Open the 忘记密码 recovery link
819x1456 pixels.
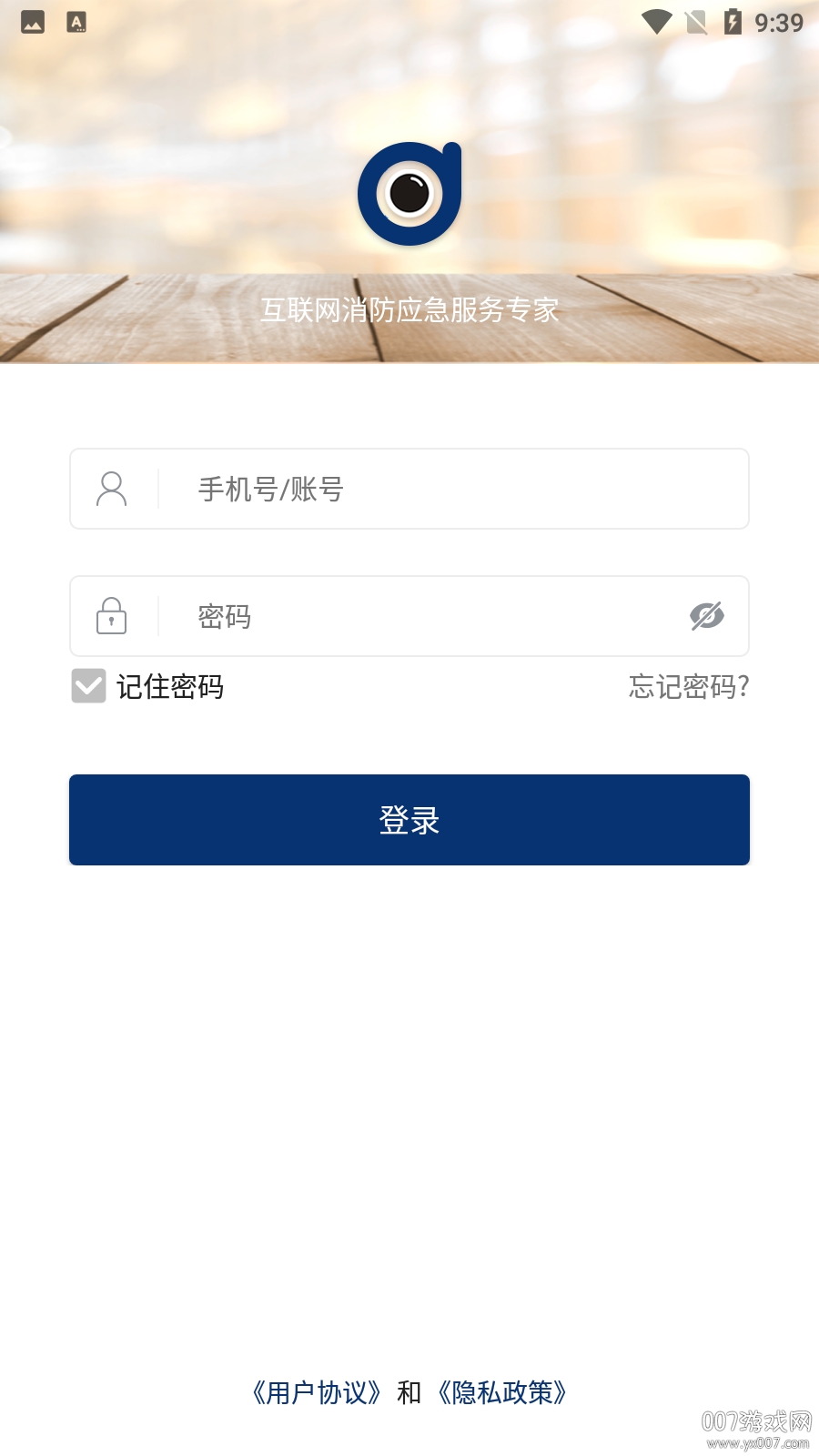click(x=687, y=689)
